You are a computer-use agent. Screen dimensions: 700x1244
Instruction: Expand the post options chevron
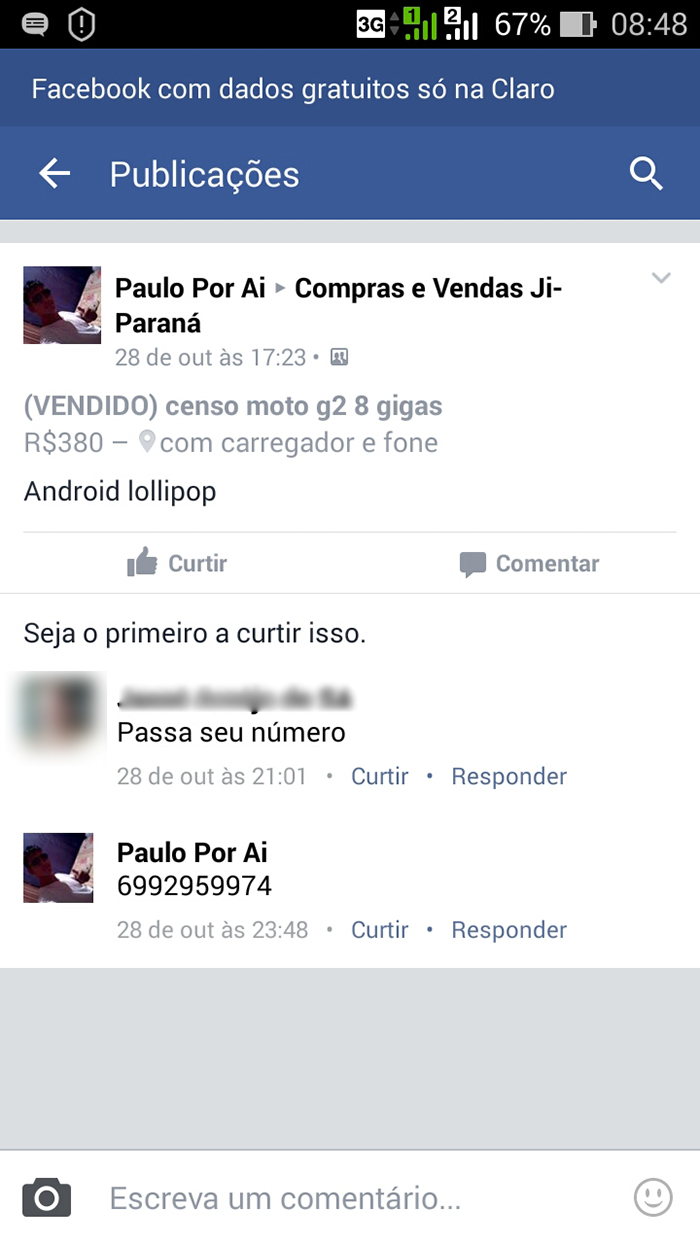coord(661,278)
